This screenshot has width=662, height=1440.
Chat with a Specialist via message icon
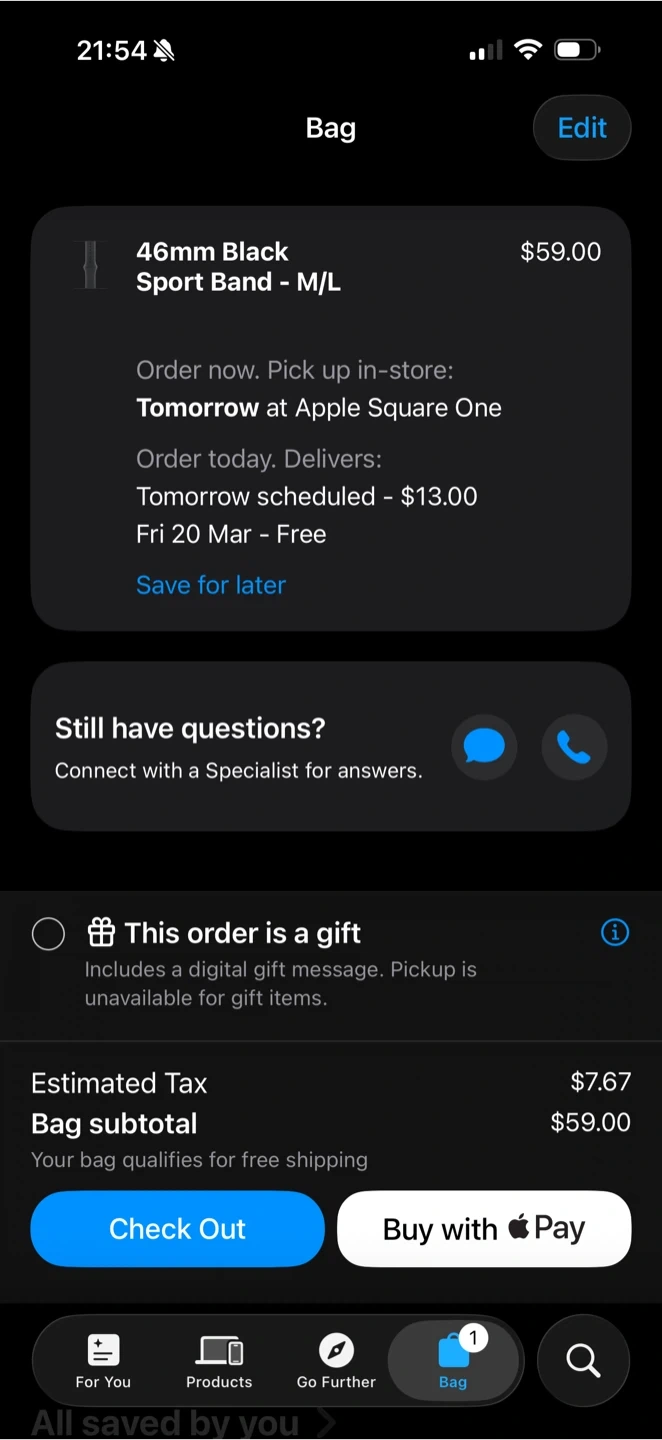pos(484,747)
